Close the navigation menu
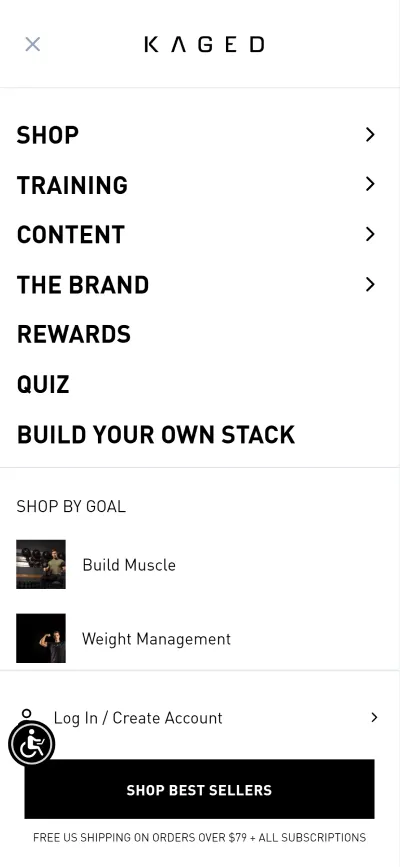The image size is (400, 867). coord(33,44)
